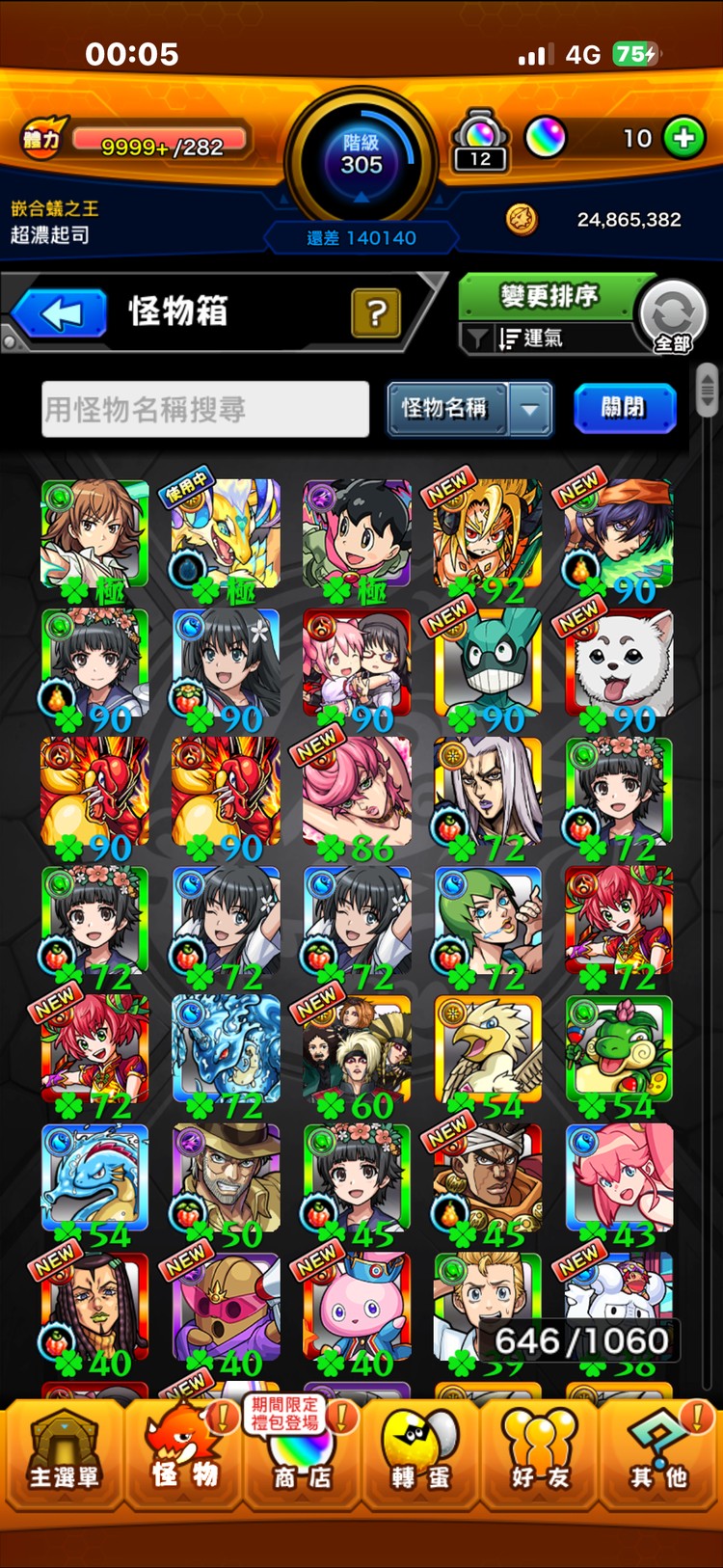Open the 商店 shop tab
The width and height of the screenshot is (723, 1568).
point(302,1454)
